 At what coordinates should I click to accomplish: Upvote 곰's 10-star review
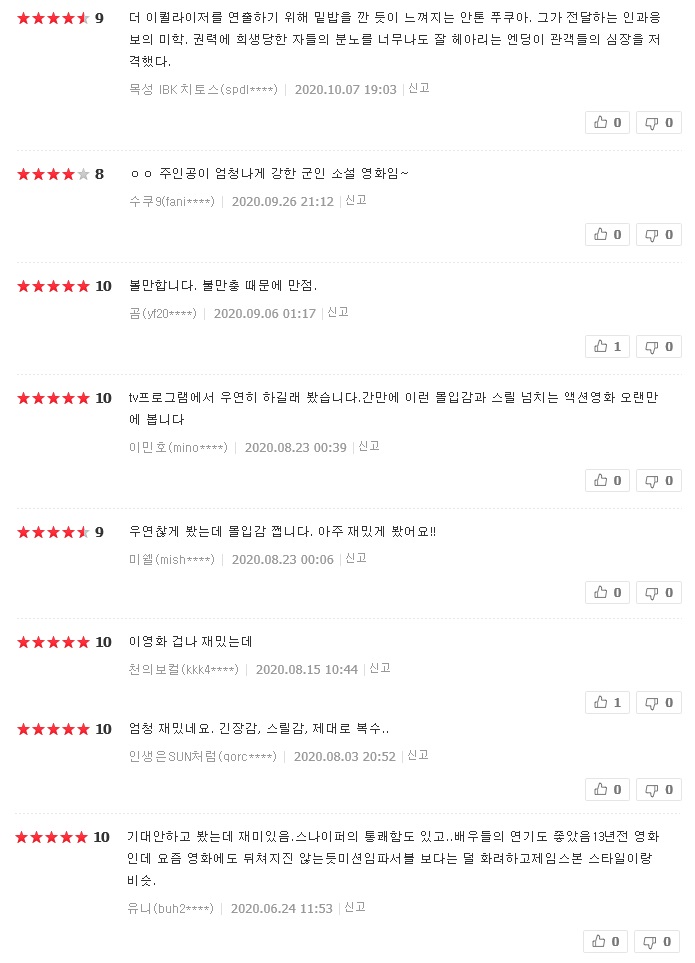click(607, 346)
